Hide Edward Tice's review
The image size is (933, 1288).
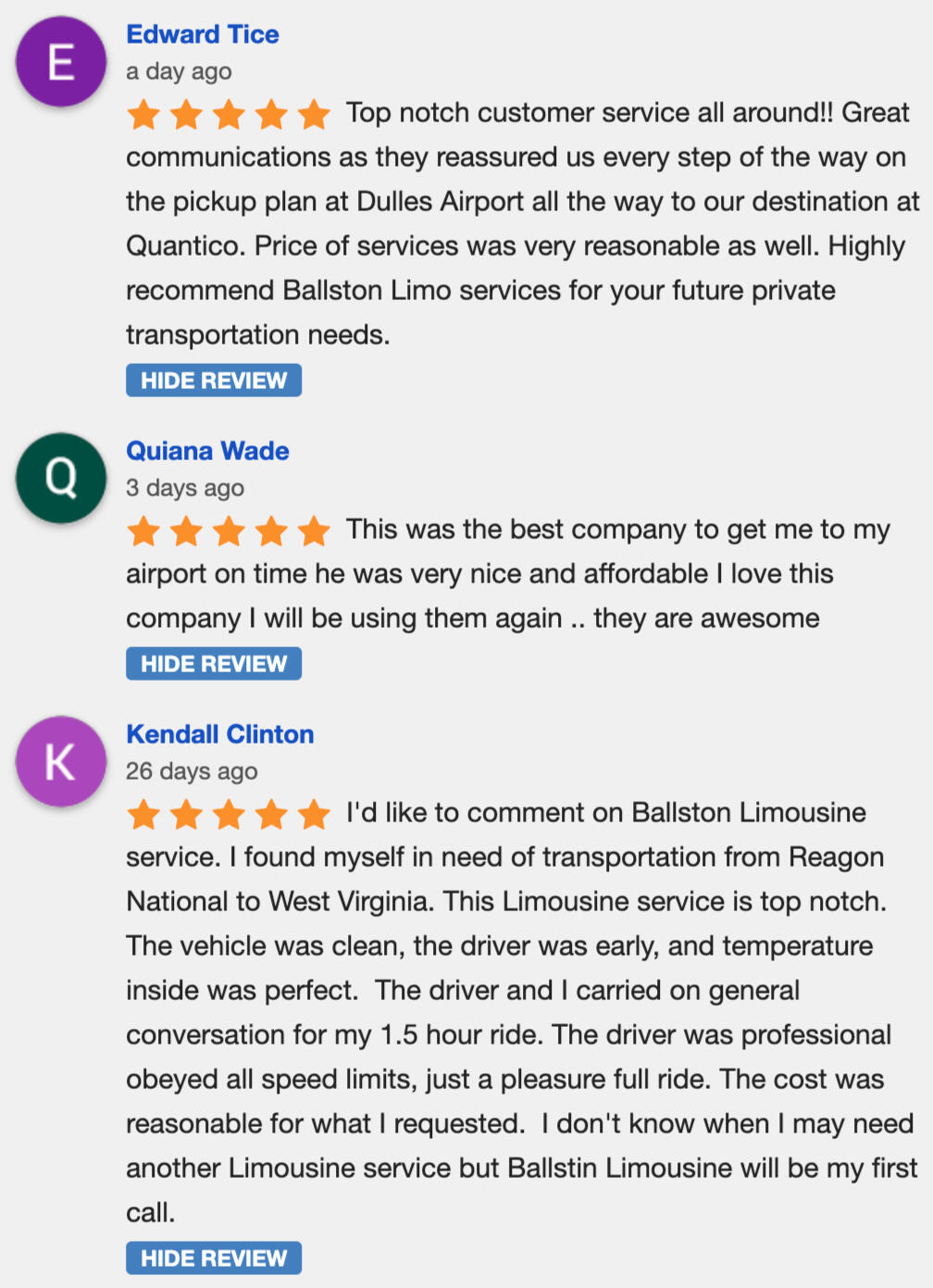[x=214, y=381]
